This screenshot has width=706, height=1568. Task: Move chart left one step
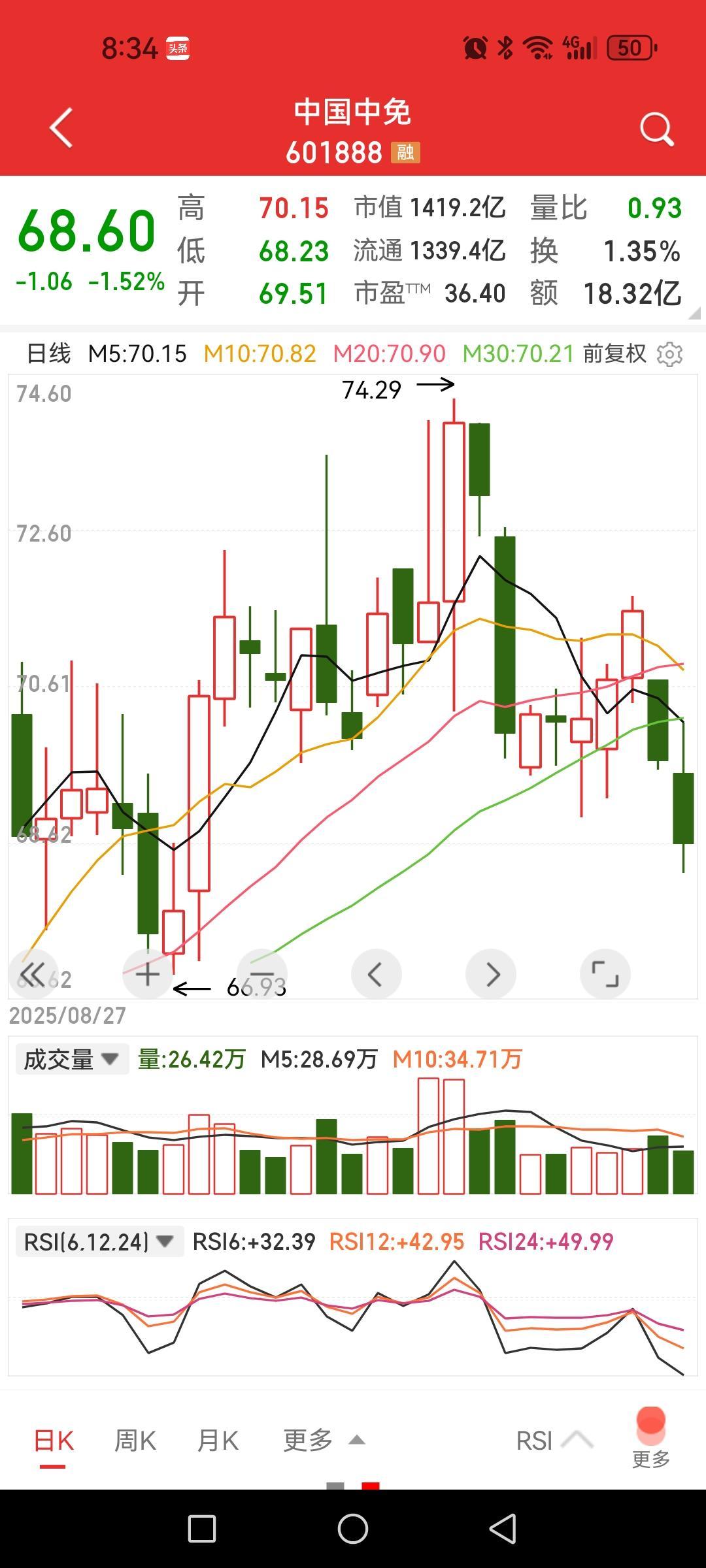tap(377, 974)
